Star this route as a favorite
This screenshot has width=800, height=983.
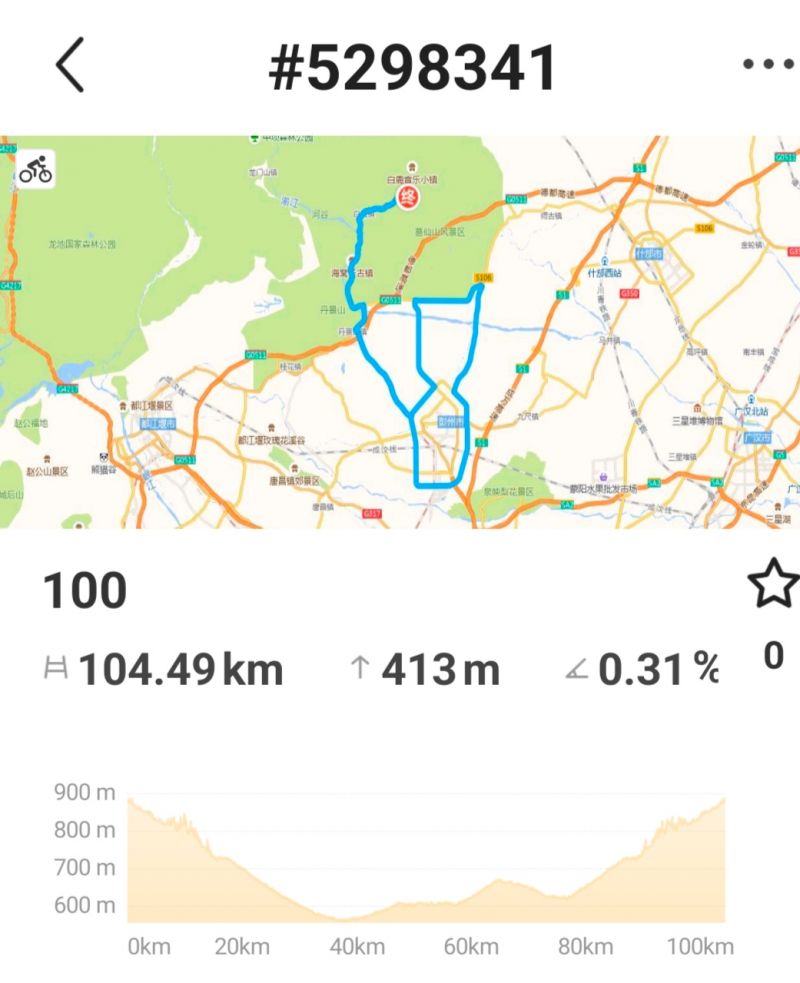coord(774,585)
